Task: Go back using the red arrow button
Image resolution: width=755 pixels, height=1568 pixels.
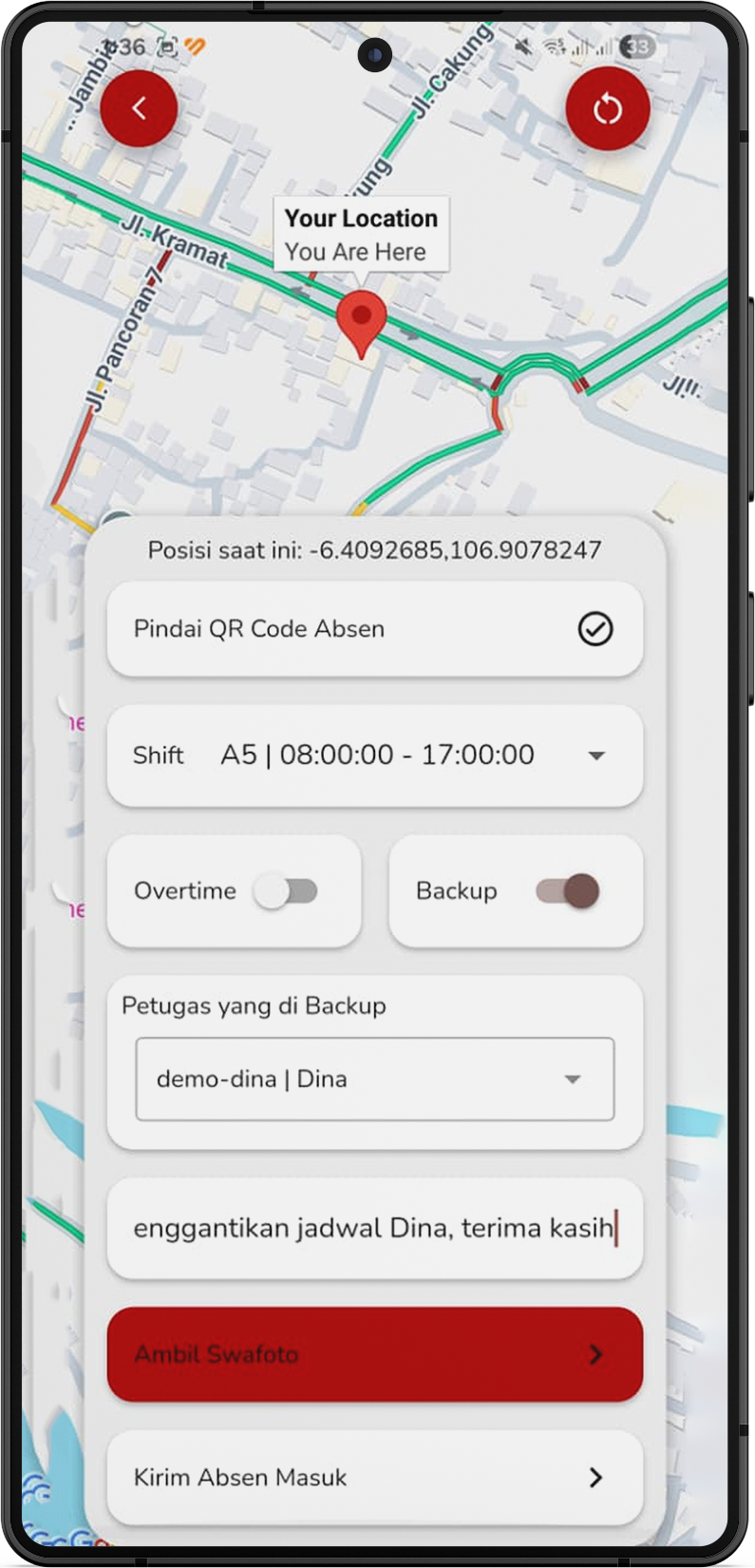Action: point(139,108)
